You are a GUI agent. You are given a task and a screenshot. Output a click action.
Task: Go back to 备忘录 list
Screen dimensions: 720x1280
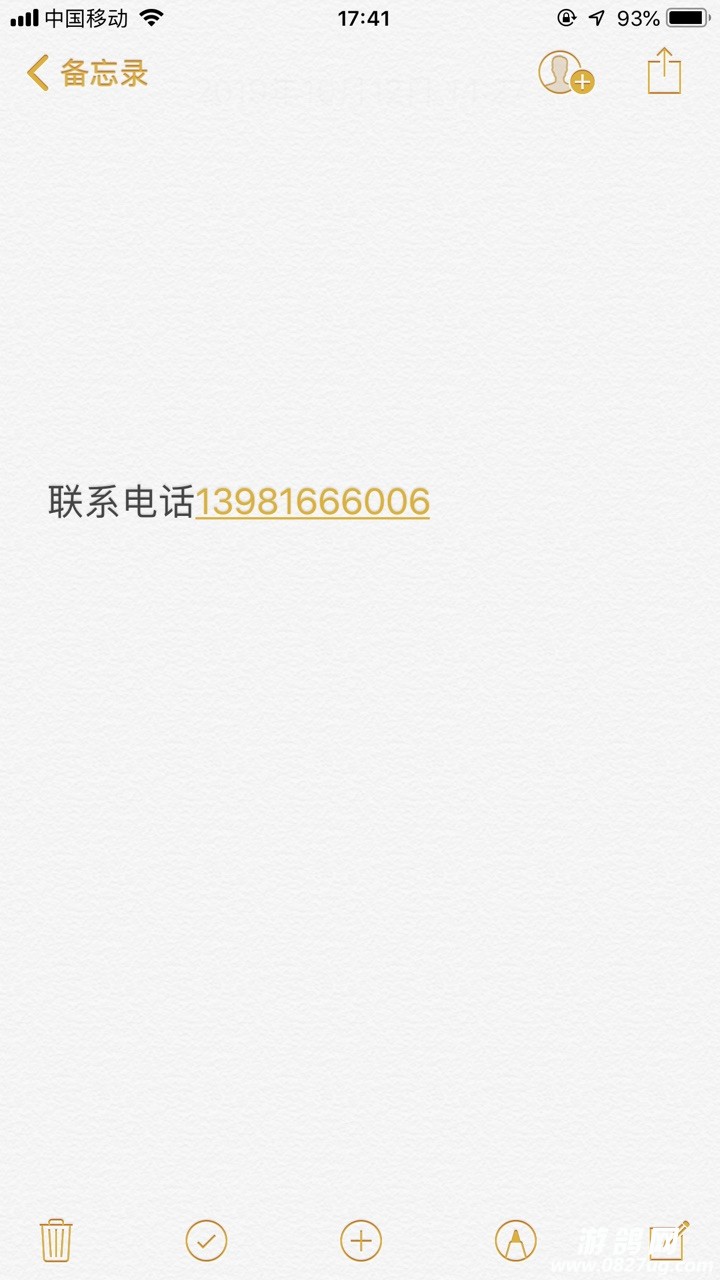pos(87,73)
